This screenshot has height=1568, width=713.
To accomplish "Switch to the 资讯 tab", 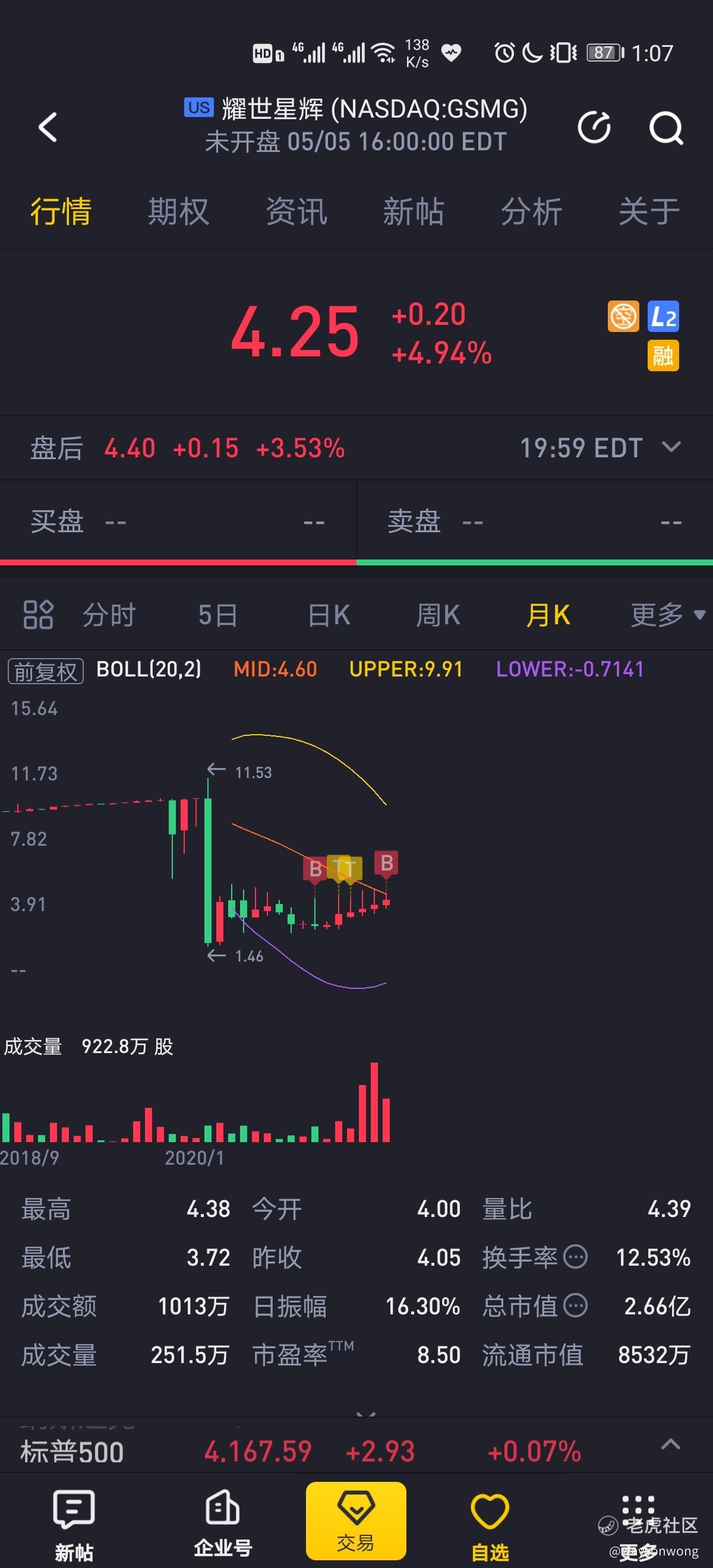I will tap(296, 211).
